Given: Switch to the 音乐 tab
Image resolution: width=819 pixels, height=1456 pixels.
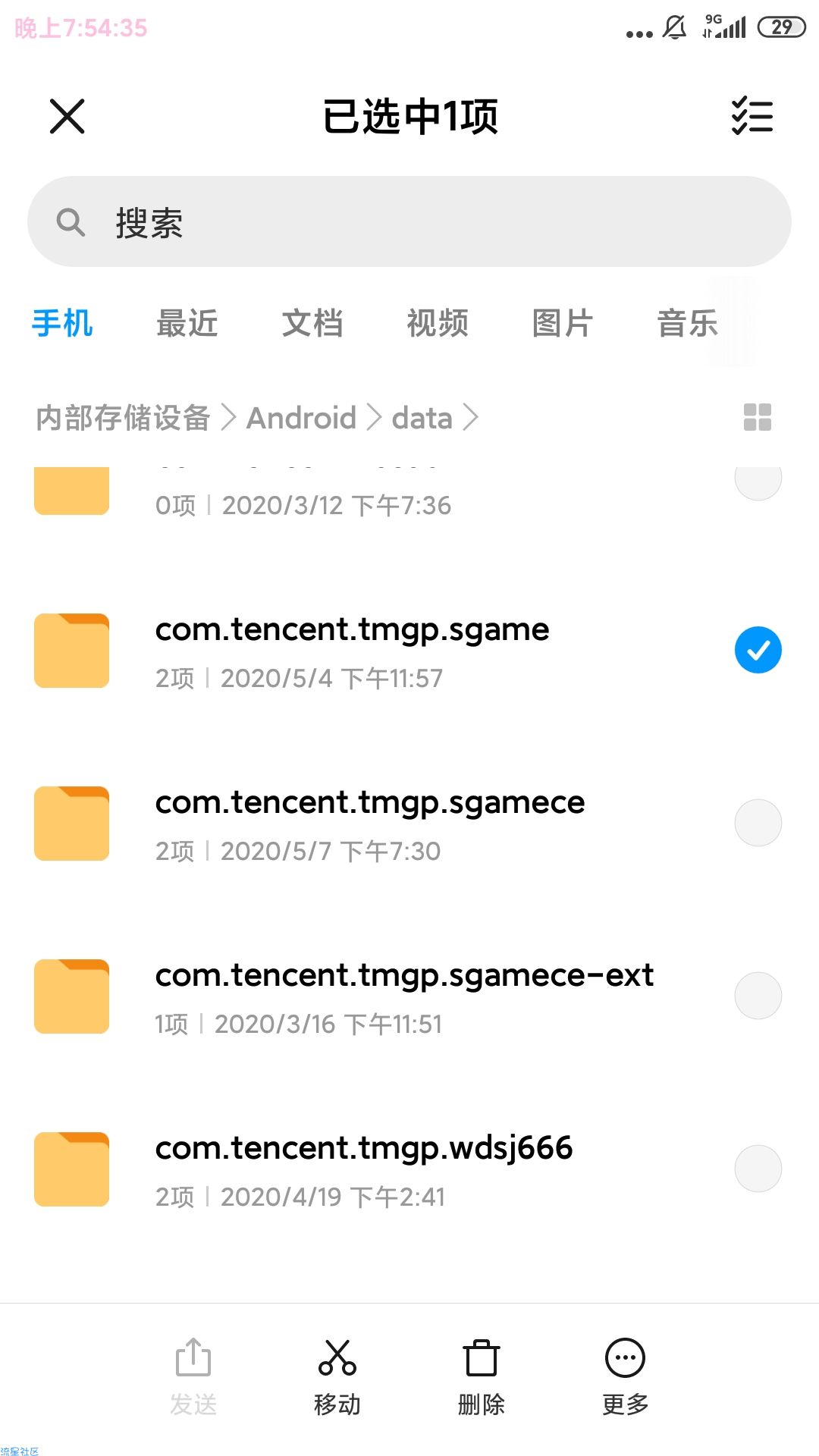Looking at the screenshot, I should [687, 323].
